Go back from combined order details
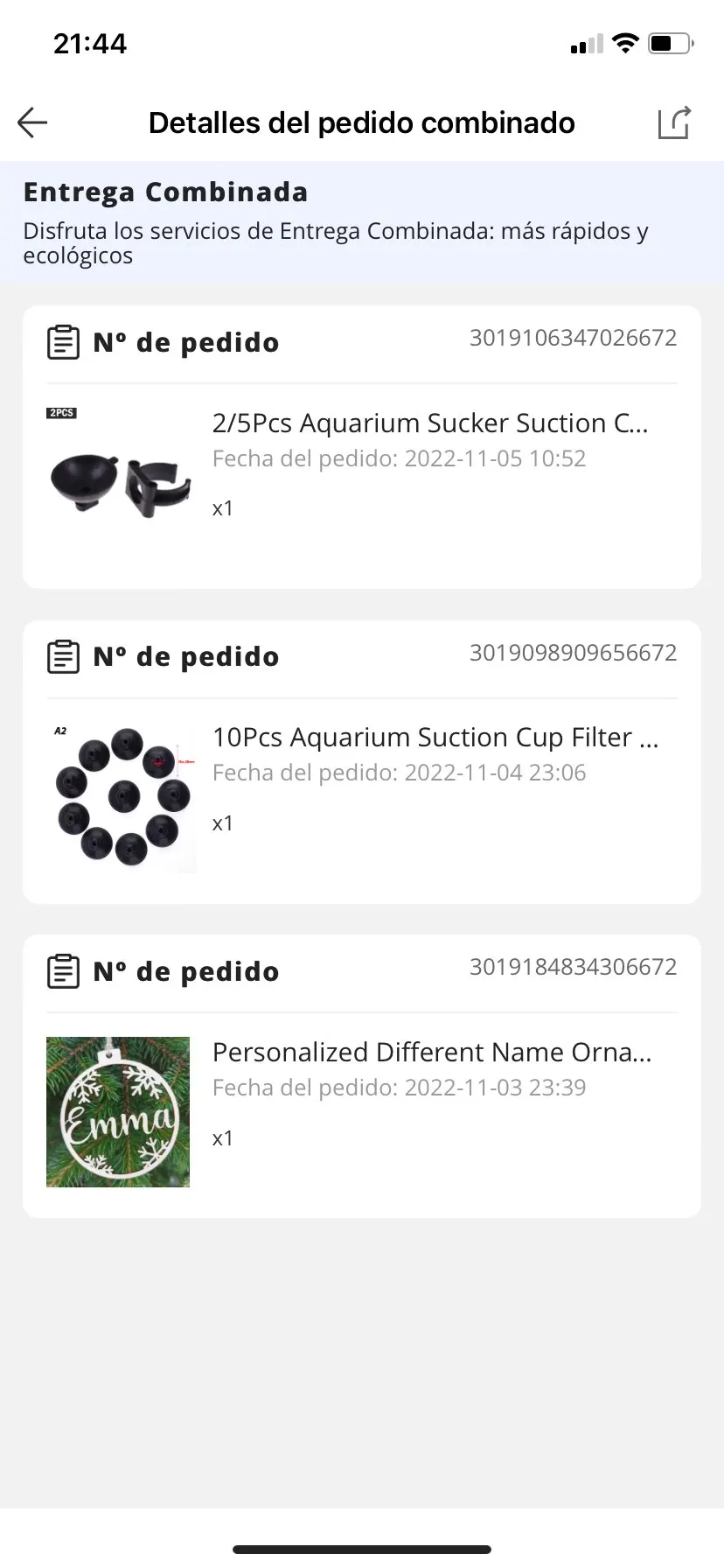 click(32, 122)
